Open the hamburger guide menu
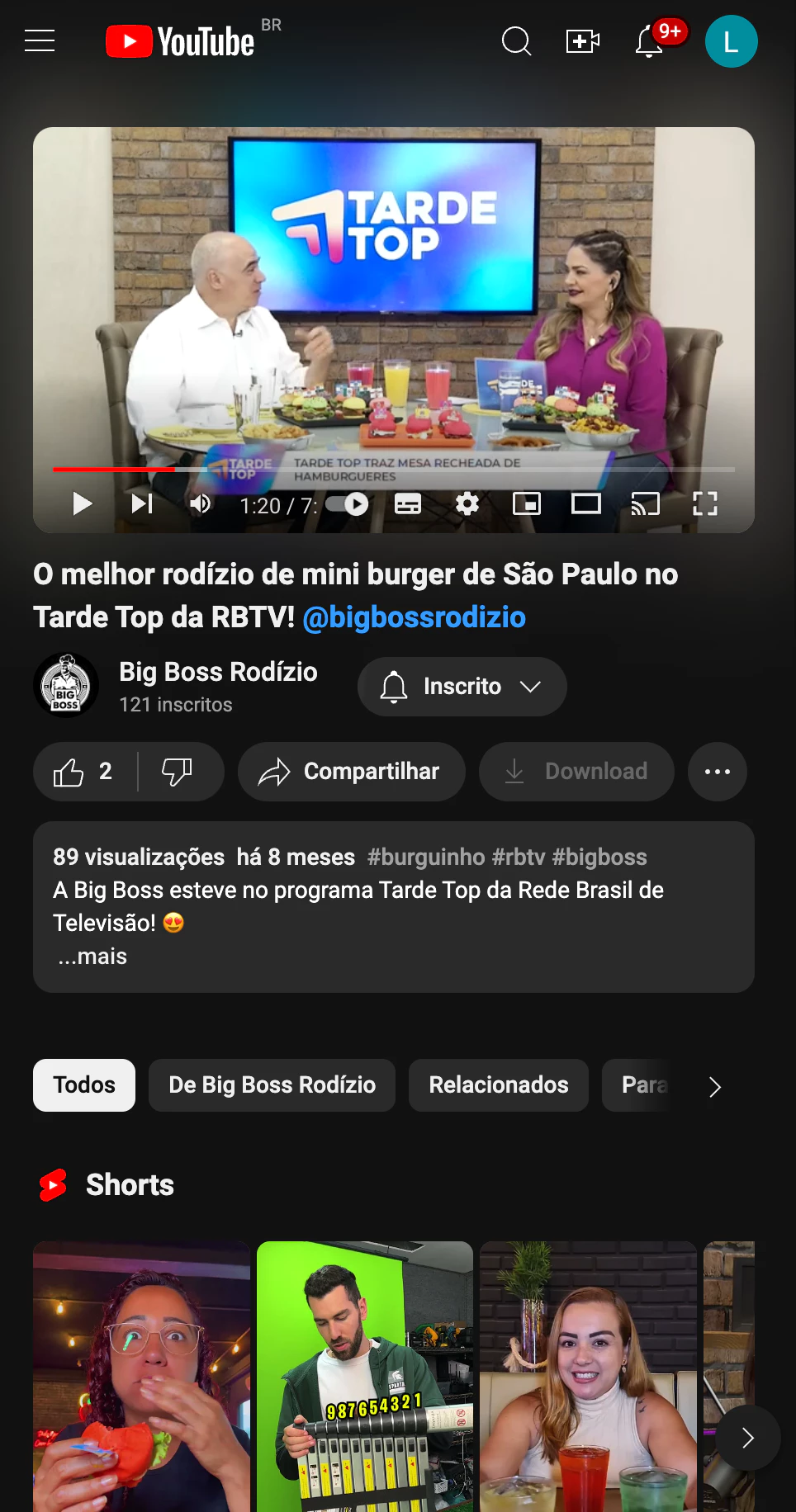This screenshot has width=796, height=1512. [x=40, y=40]
